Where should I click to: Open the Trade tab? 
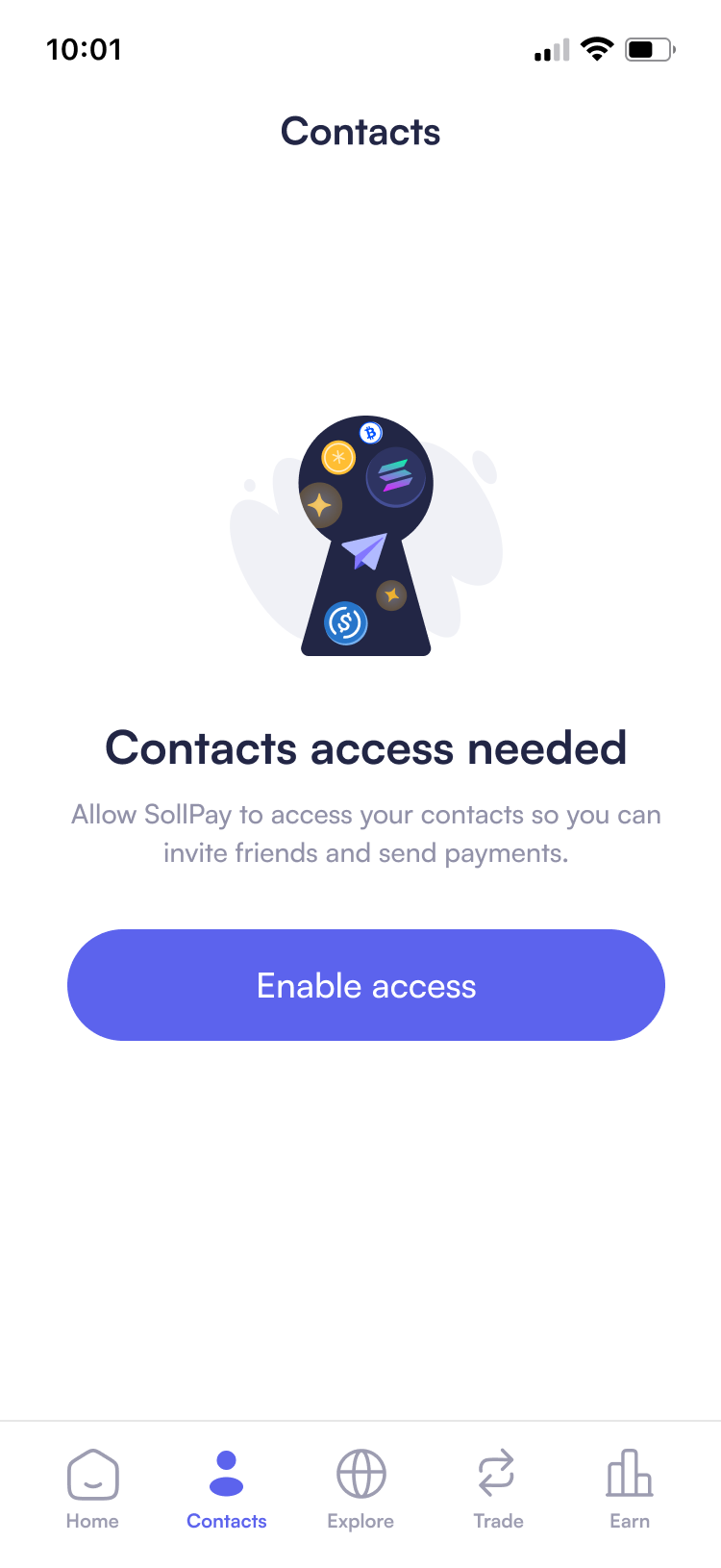[x=498, y=1487]
